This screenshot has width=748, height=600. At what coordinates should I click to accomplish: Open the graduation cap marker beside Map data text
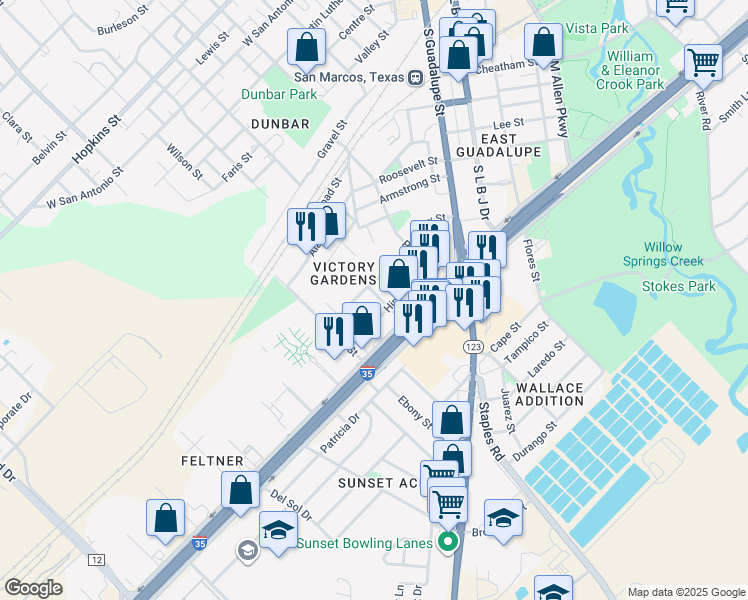click(553, 589)
